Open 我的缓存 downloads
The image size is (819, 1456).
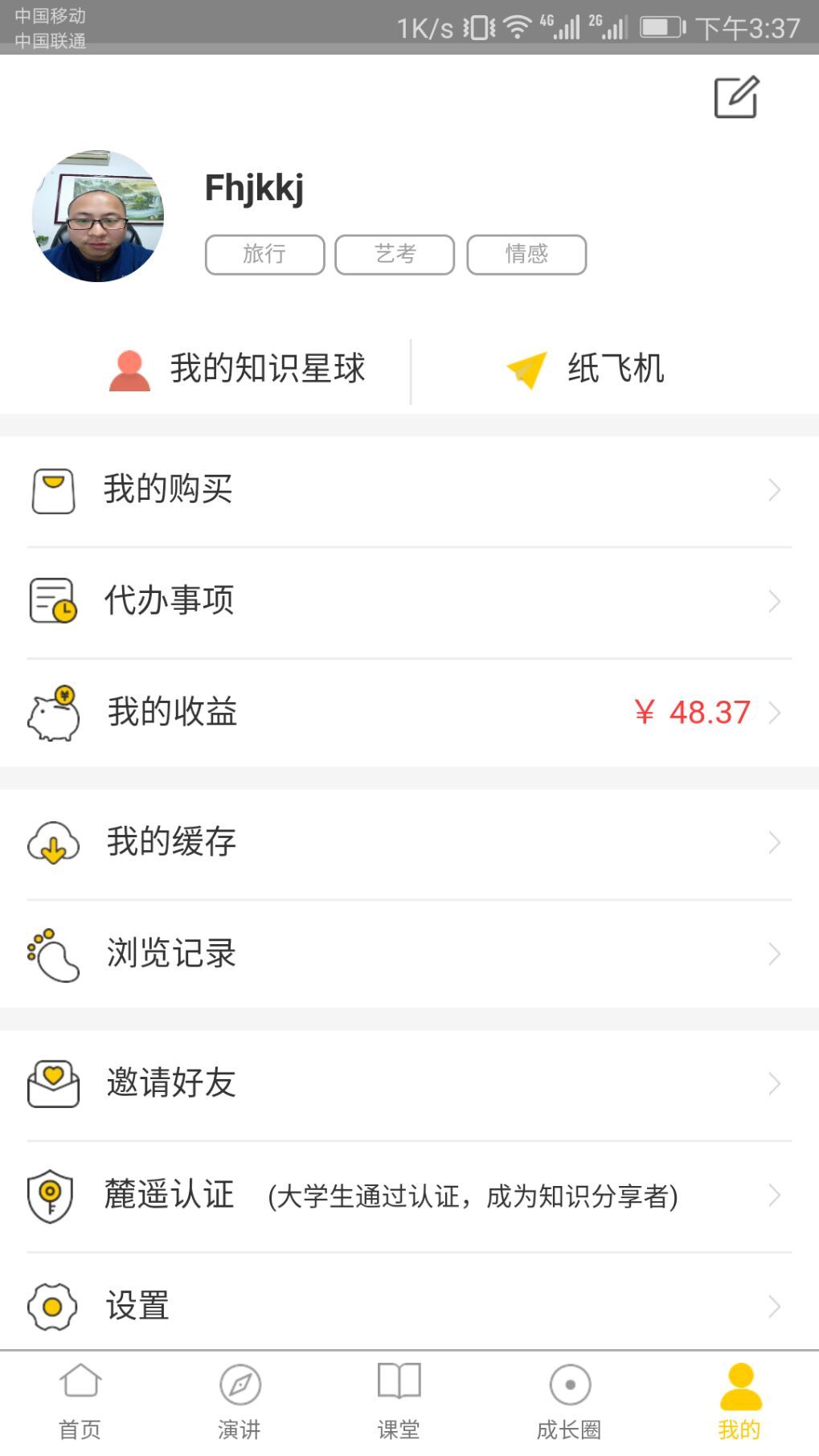pos(409,843)
